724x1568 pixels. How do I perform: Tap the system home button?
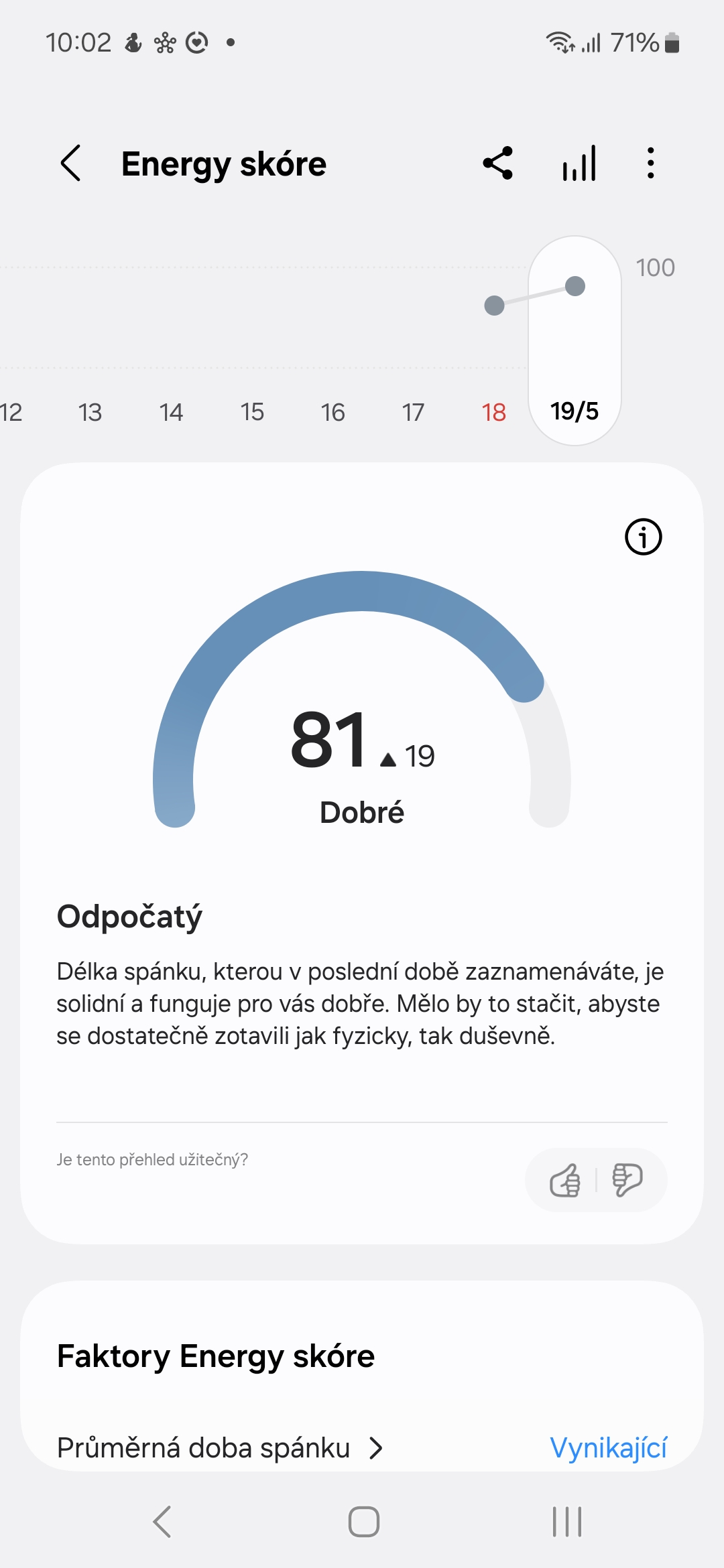click(363, 1521)
